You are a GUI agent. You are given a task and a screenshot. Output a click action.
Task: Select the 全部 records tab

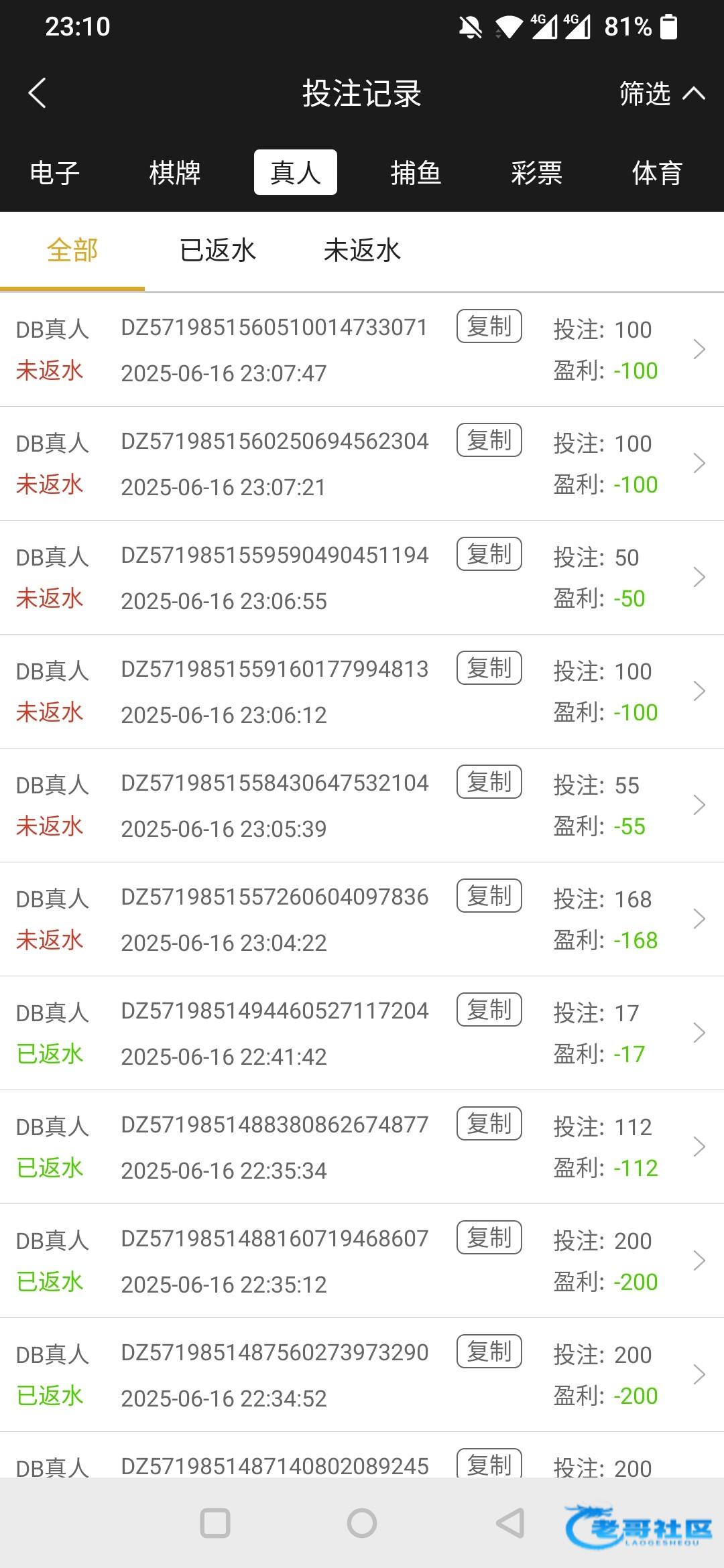click(x=72, y=251)
